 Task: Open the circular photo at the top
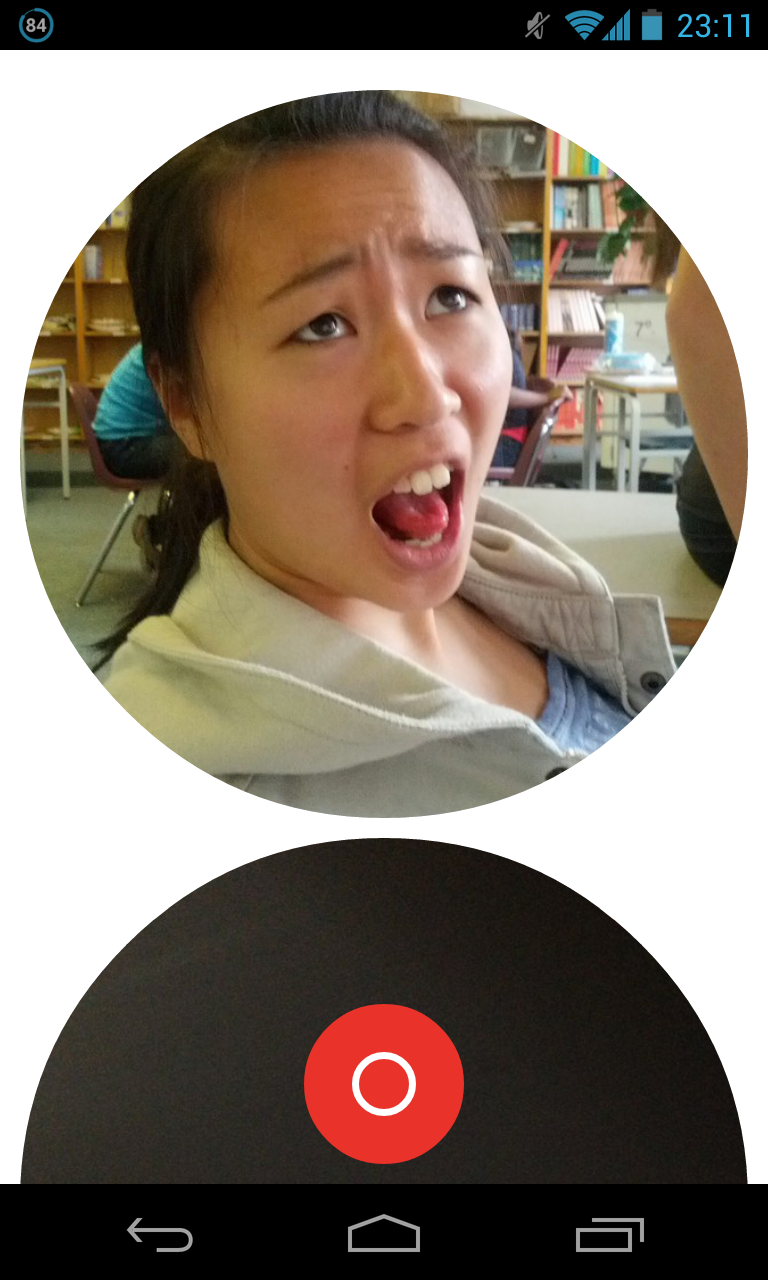(384, 454)
